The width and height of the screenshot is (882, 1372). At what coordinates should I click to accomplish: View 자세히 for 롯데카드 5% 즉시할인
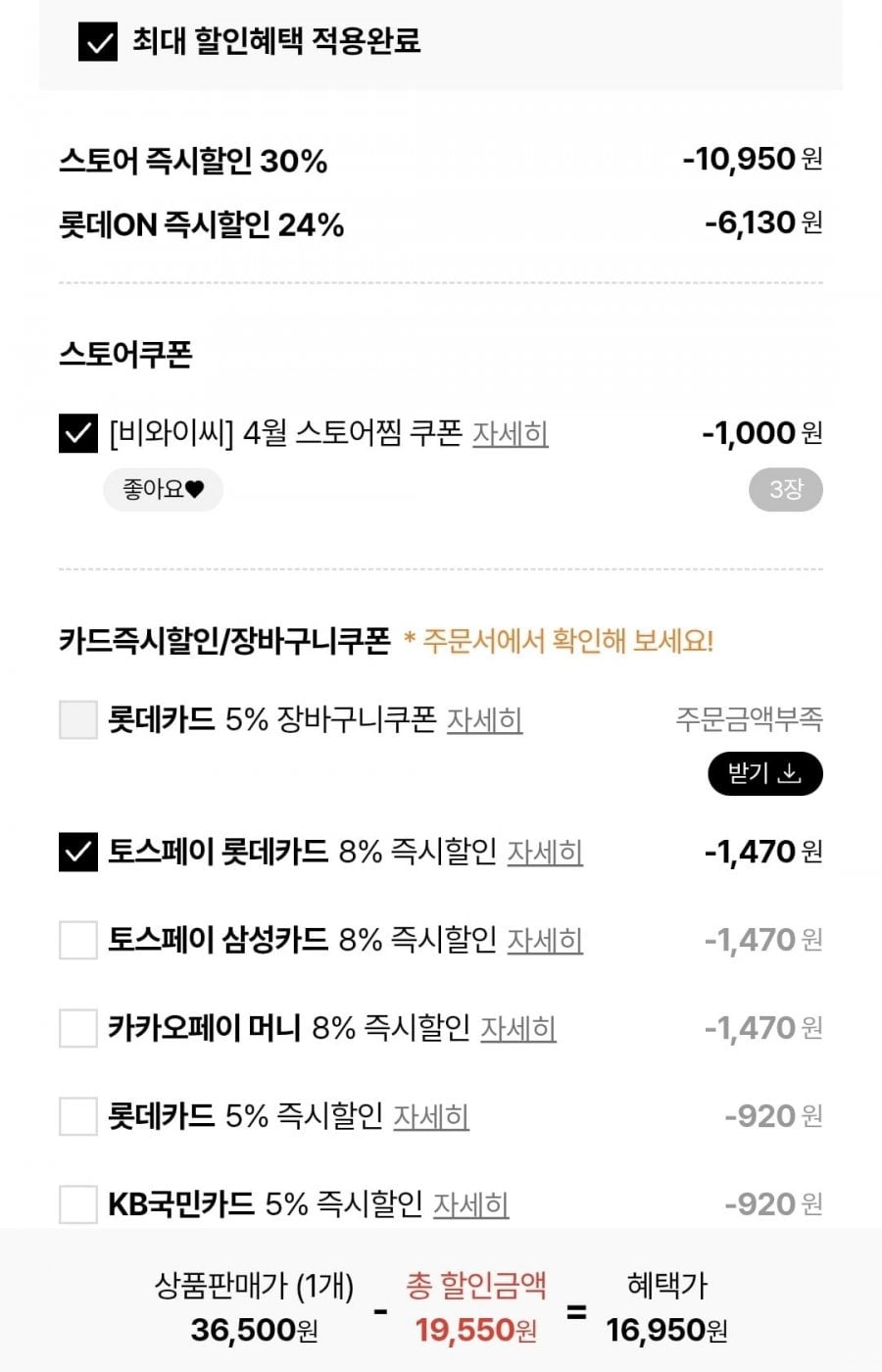click(x=430, y=1116)
